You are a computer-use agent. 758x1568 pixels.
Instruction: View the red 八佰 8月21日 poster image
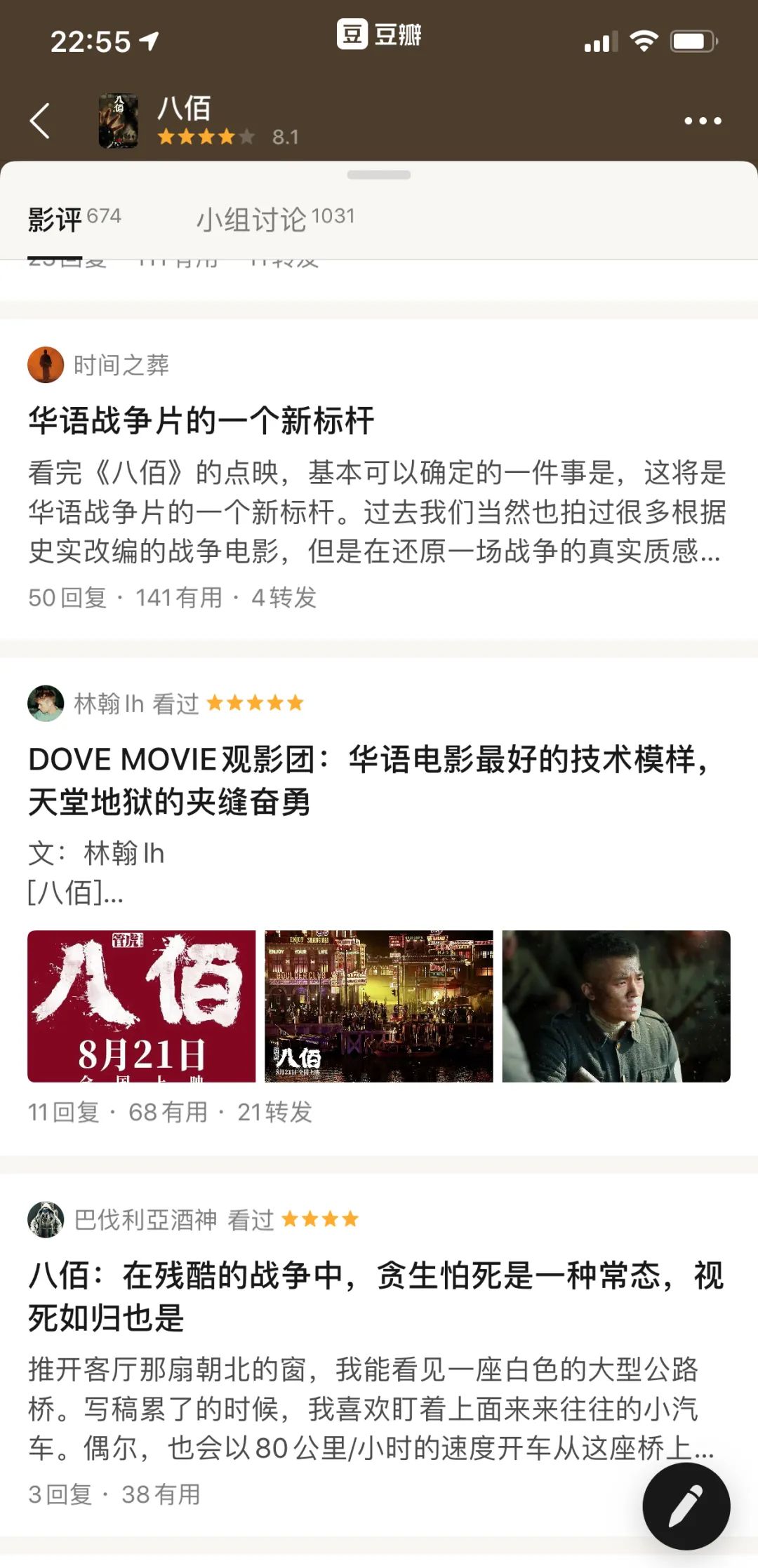point(142,1006)
